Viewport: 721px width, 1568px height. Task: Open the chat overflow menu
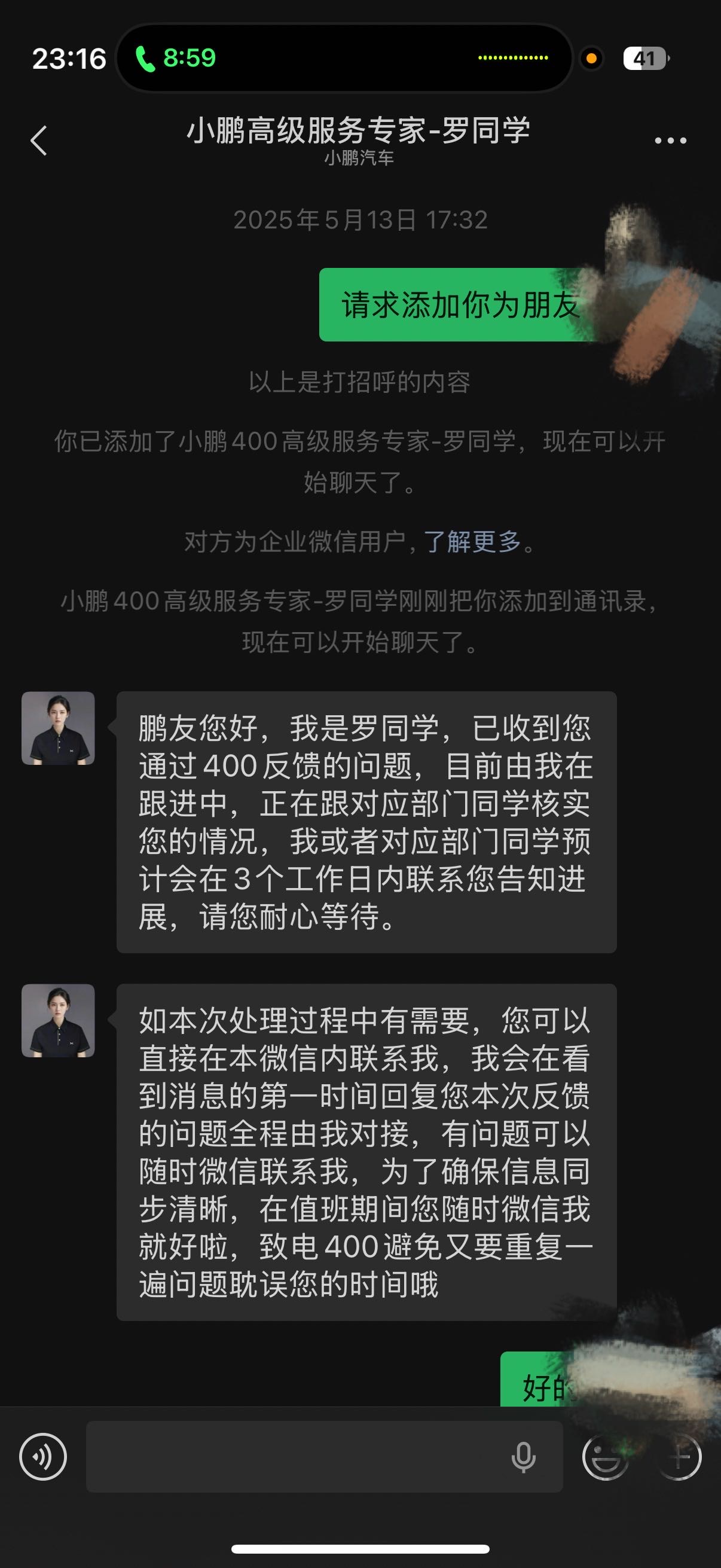pyautogui.click(x=670, y=141)
